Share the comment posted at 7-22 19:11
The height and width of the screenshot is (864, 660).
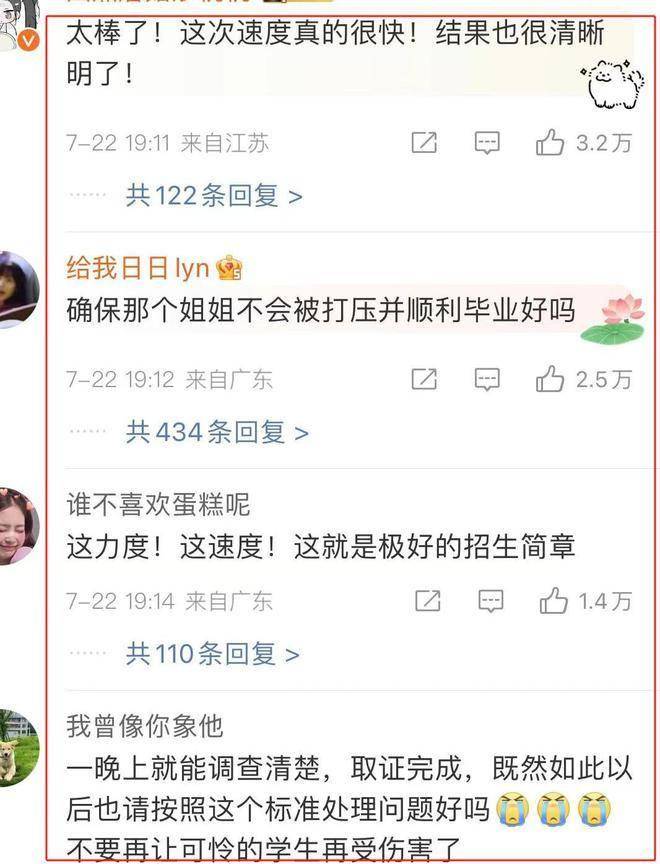pyautogui.click(x=424, y=143)
